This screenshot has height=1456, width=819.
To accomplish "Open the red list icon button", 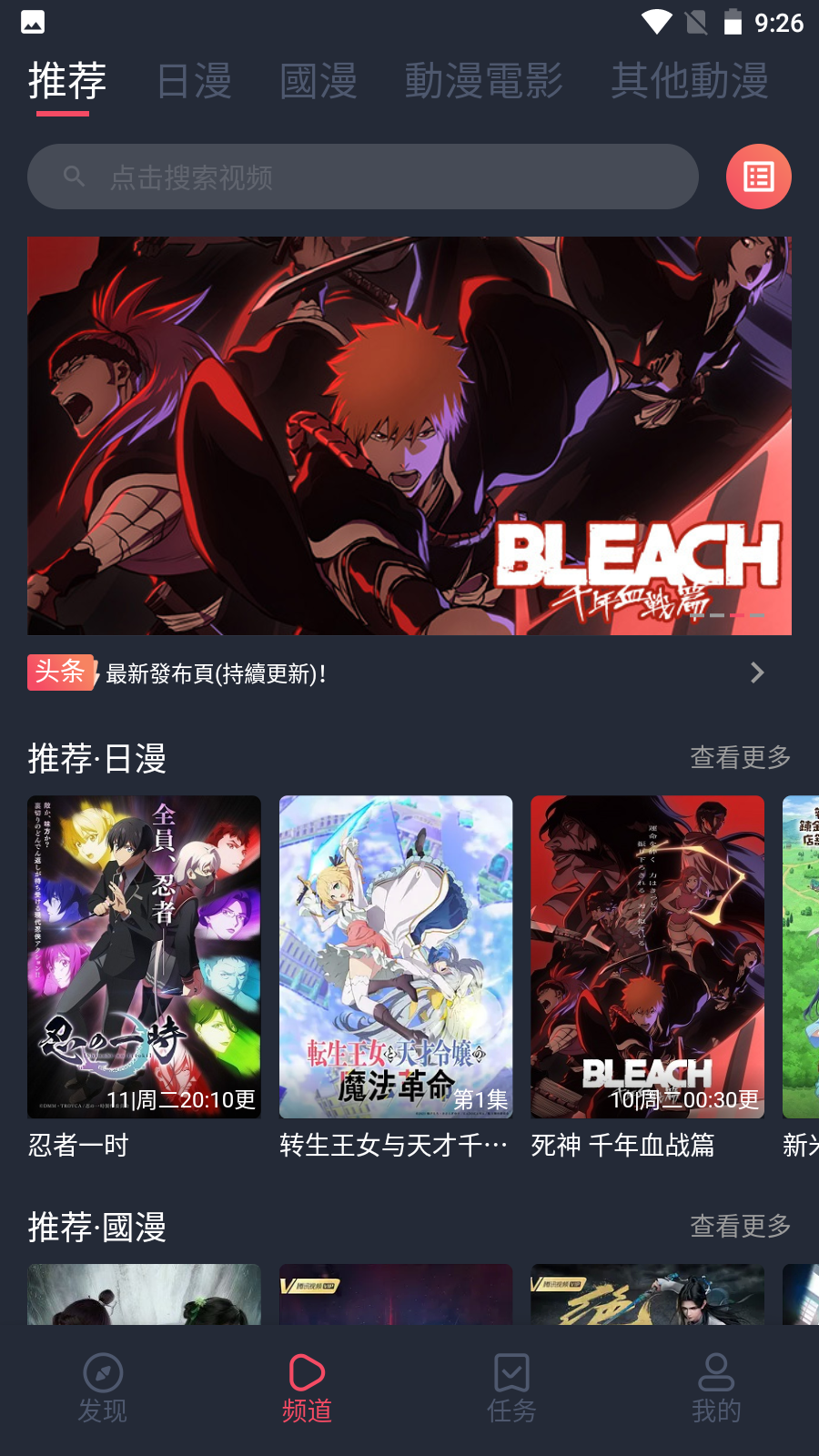I will 758,177.
